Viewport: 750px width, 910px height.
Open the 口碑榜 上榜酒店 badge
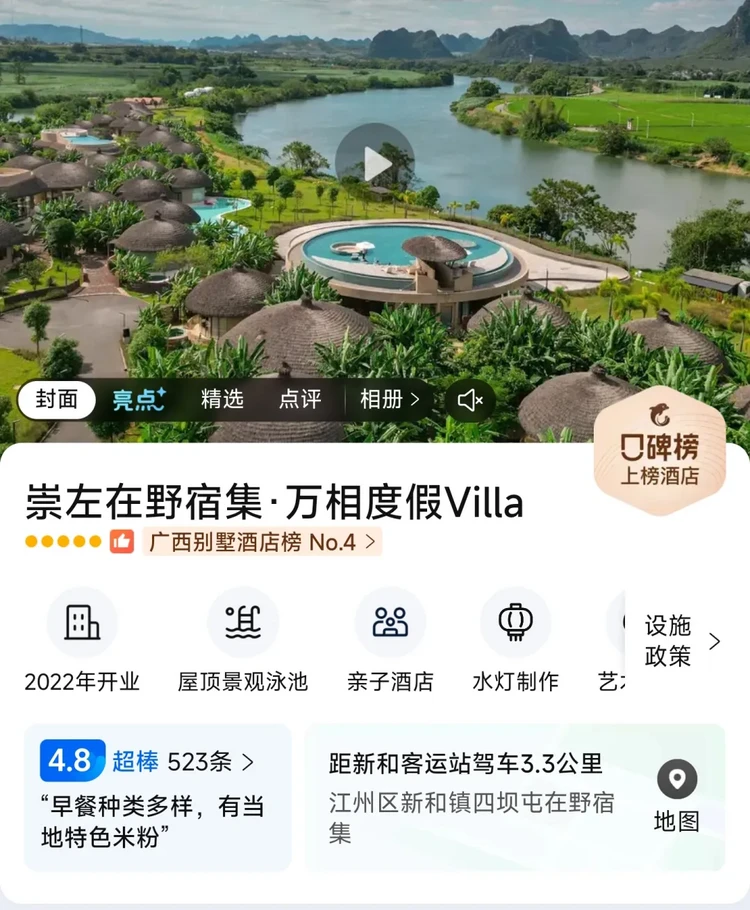(x=660, y=451)
